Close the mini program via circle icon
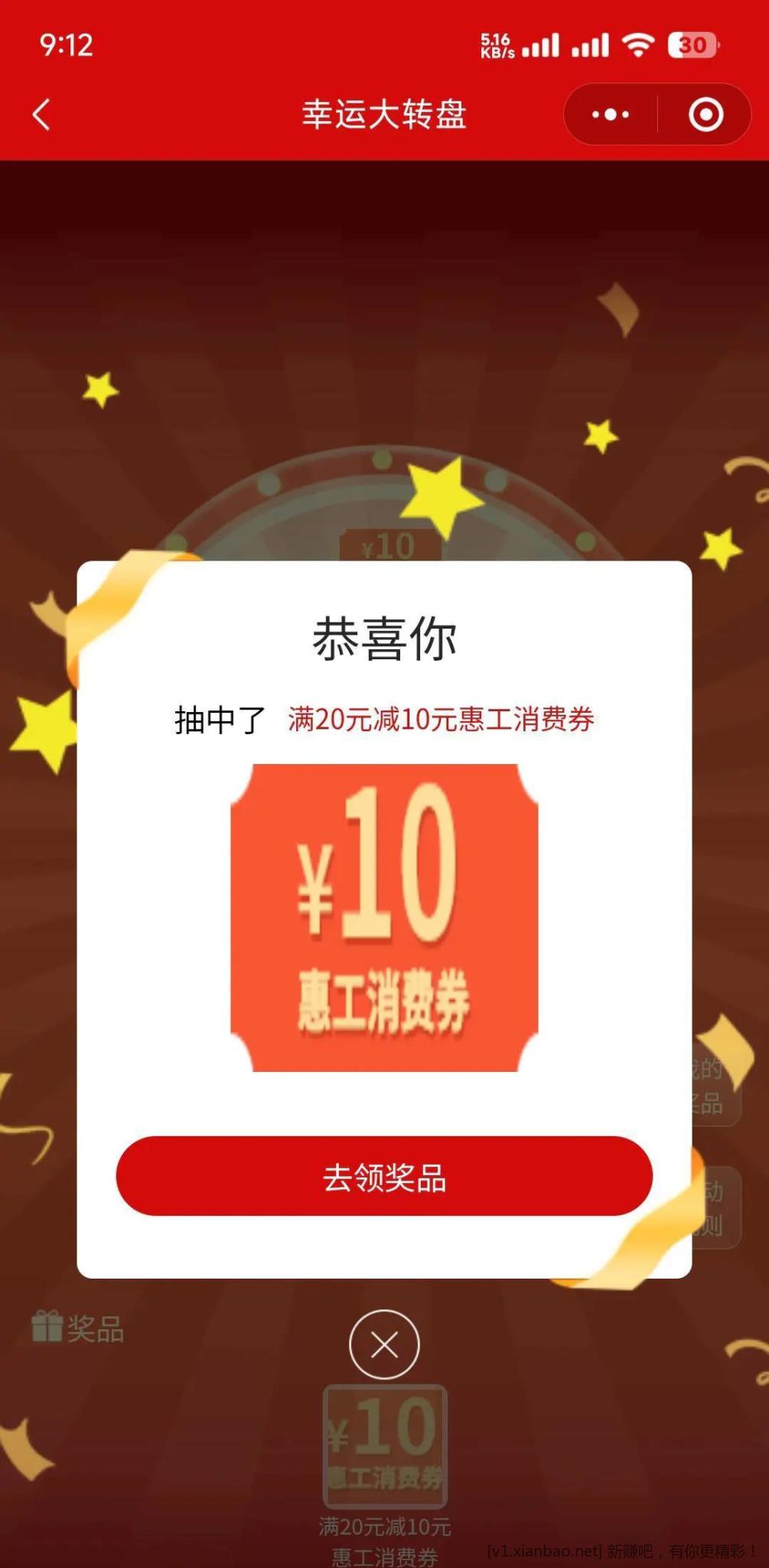 [705, 115]
